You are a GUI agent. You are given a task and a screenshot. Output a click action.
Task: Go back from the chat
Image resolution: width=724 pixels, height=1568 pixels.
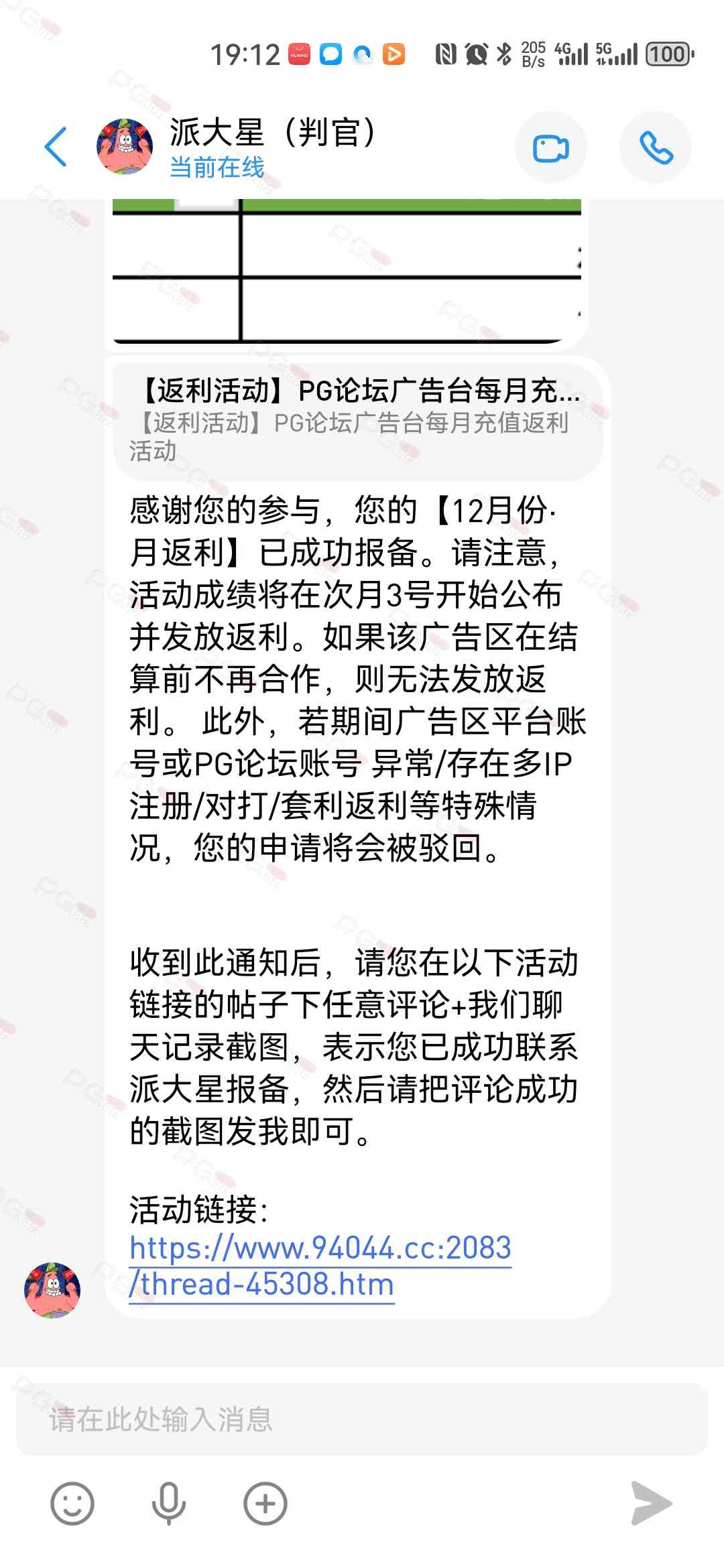click(x=56, y=146)
